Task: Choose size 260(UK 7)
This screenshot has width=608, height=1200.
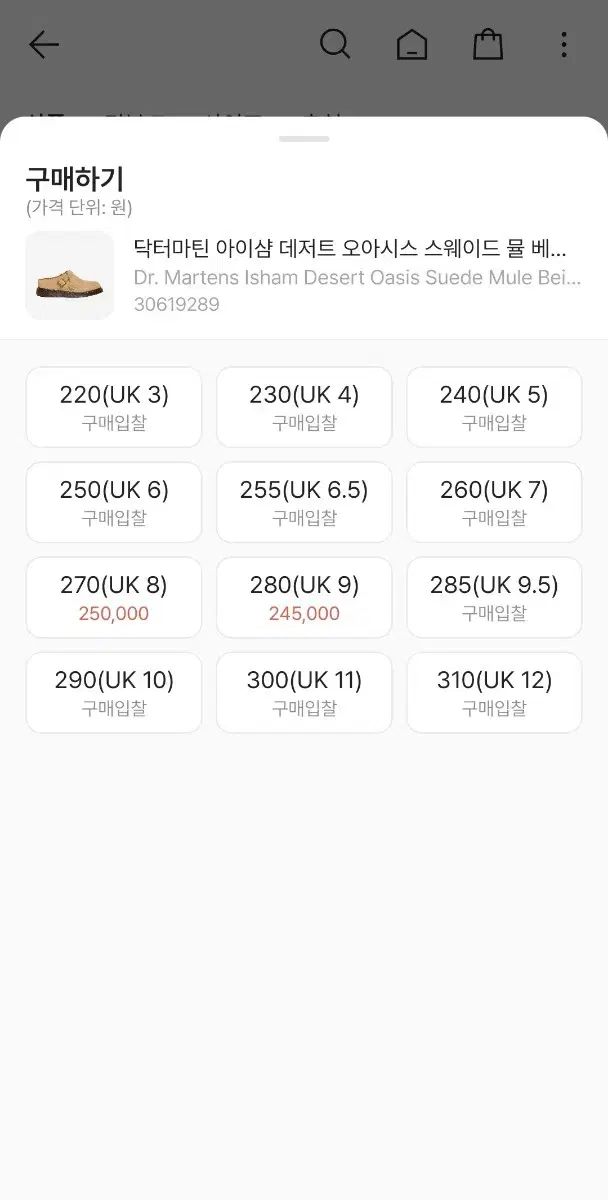Action: [x=494, y=502]
